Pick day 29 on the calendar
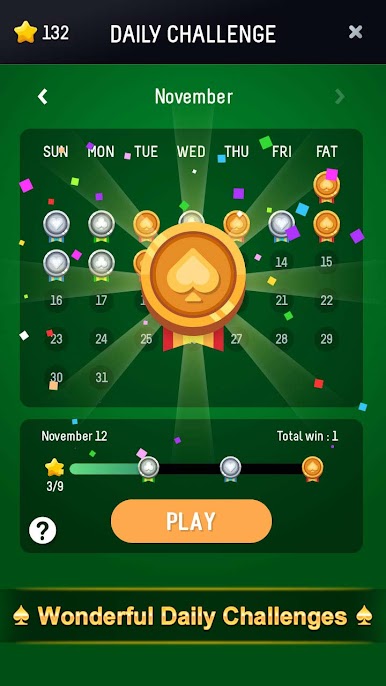The width and height of the screenshot is (386, 686). [326, 339]
